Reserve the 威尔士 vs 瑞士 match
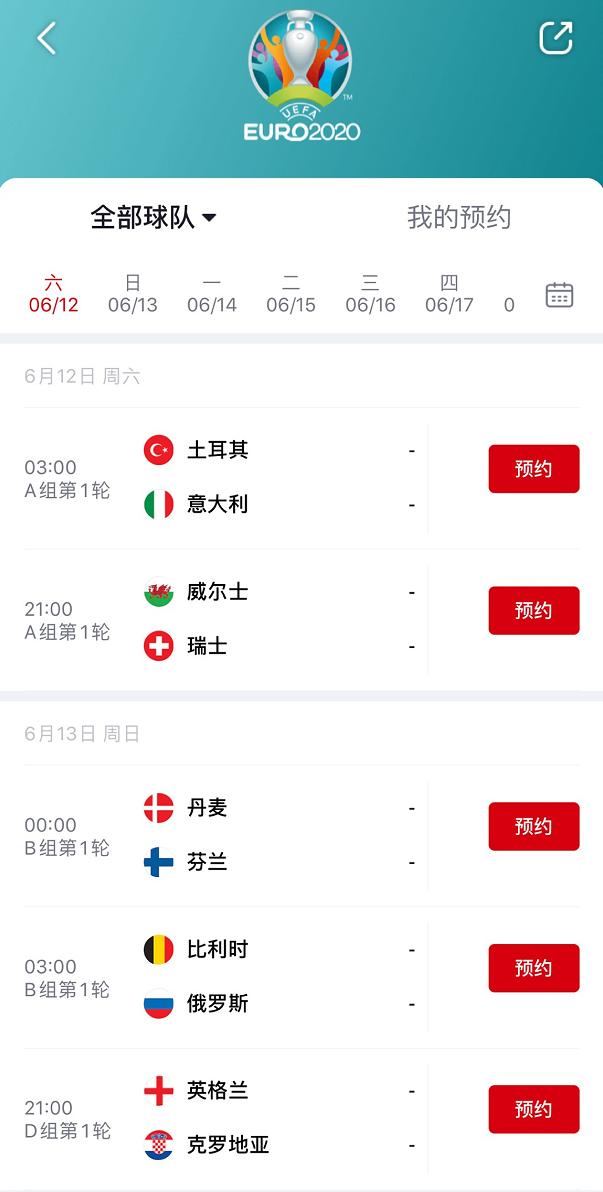Screen dimensions: 603x1192 533,611
